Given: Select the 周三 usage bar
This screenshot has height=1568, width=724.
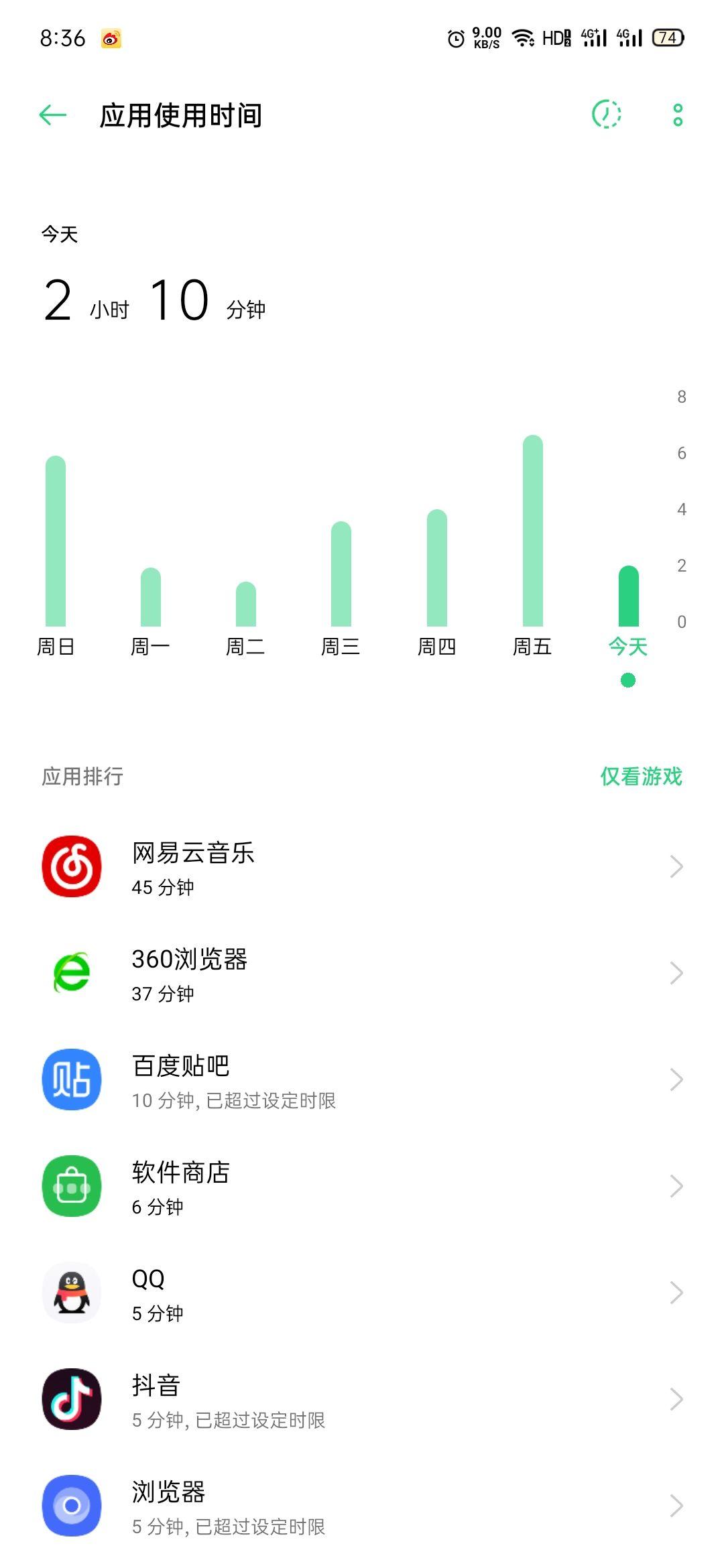Looking at the screenshot, I should [341, 574].
